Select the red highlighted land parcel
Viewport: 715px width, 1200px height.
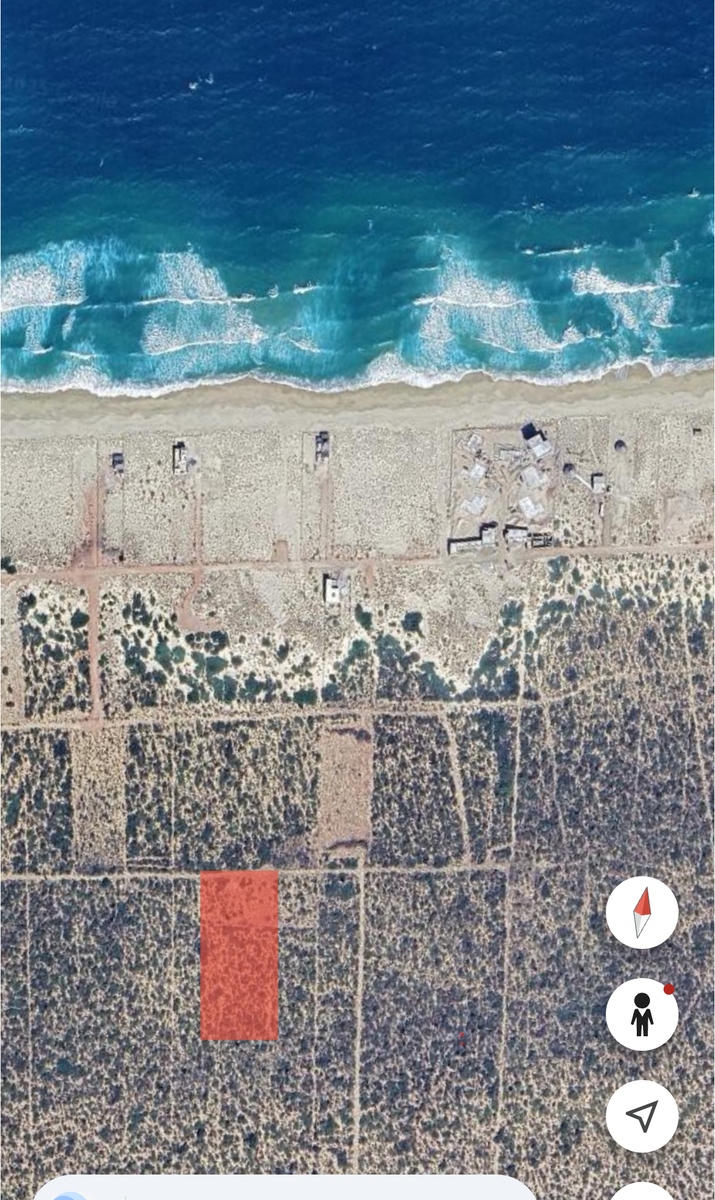point(239,955)
